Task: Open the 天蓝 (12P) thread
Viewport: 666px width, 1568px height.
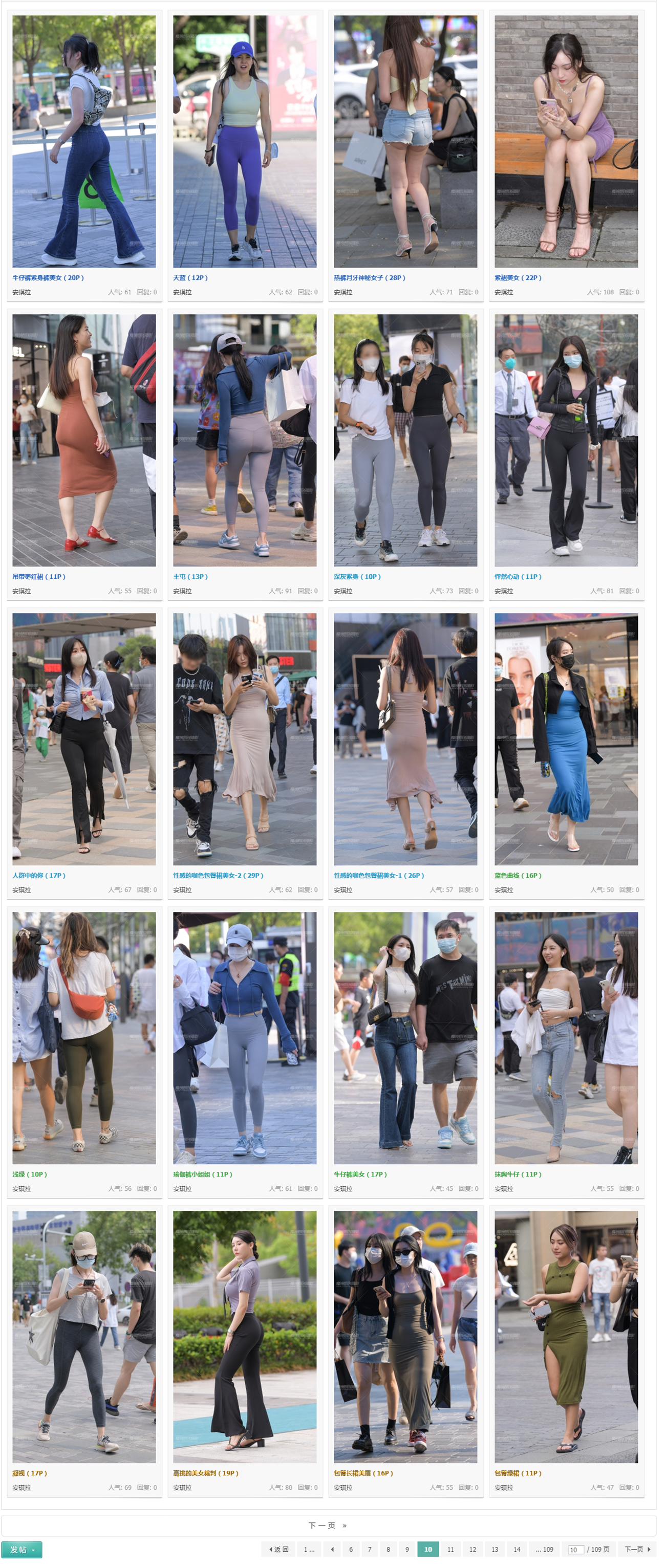Action: tap(190, 277)
